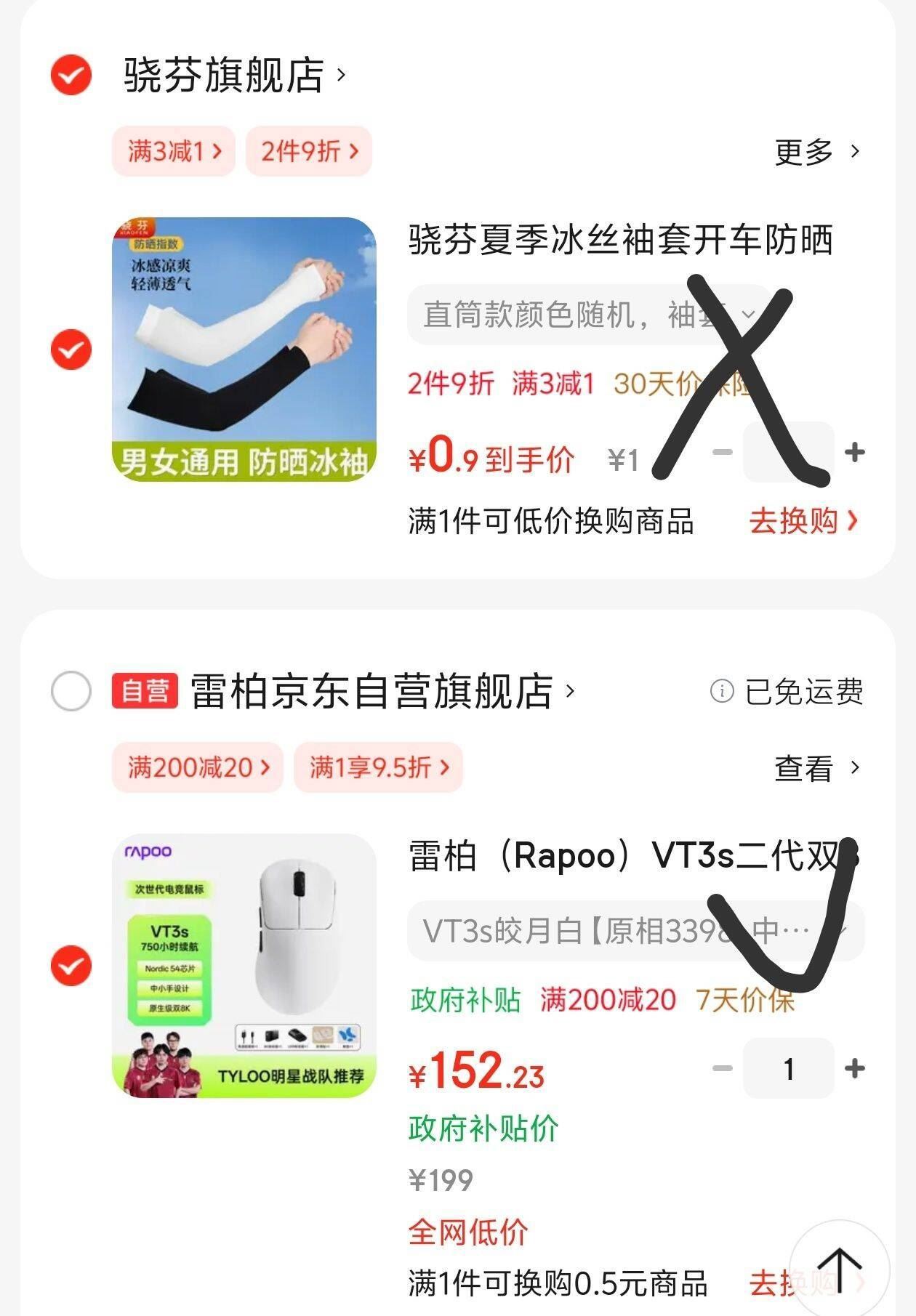
Task: Expand the 直筒款颜色随机 variant selector
Action: point(589,315)
